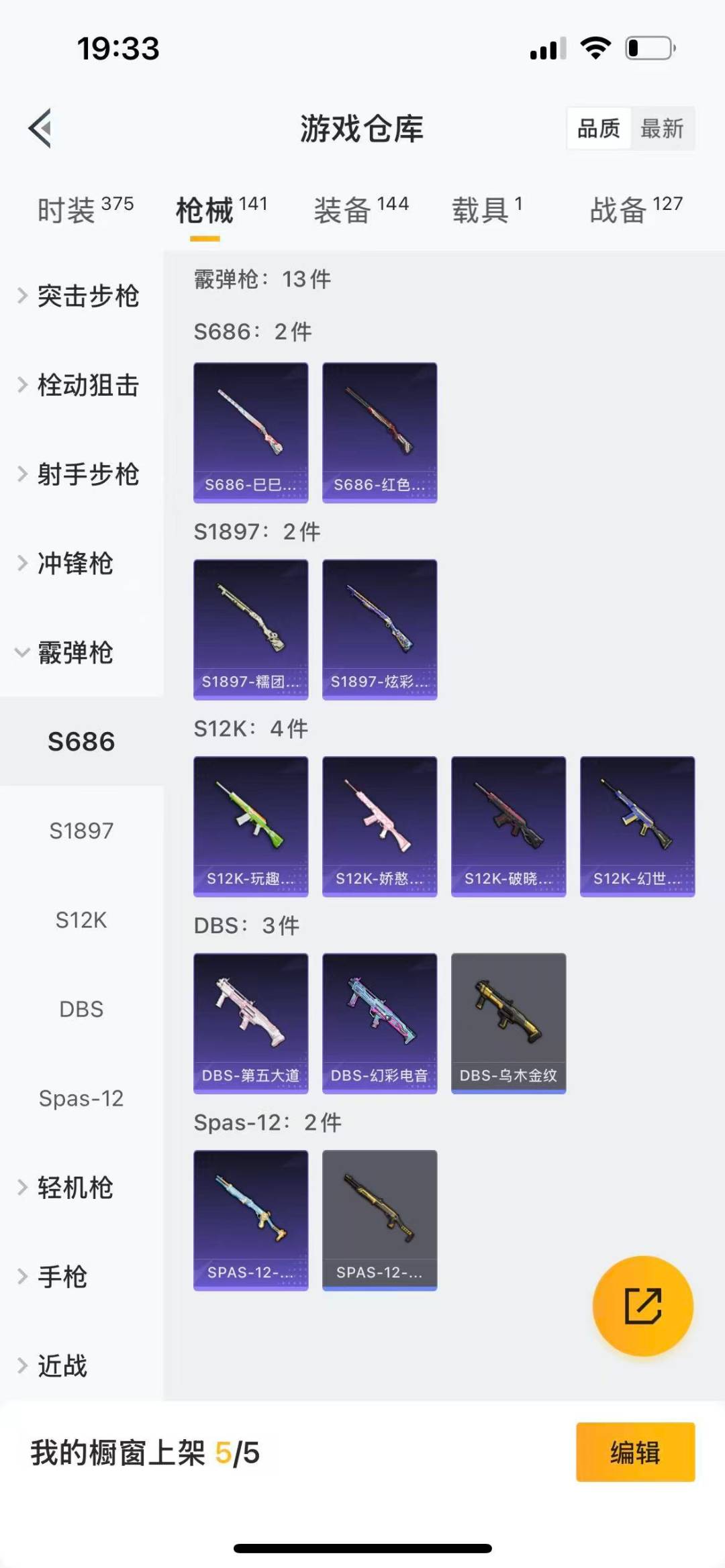Tap the 编辑 button
This screenshot has height=1568, width=725.
634,1452
